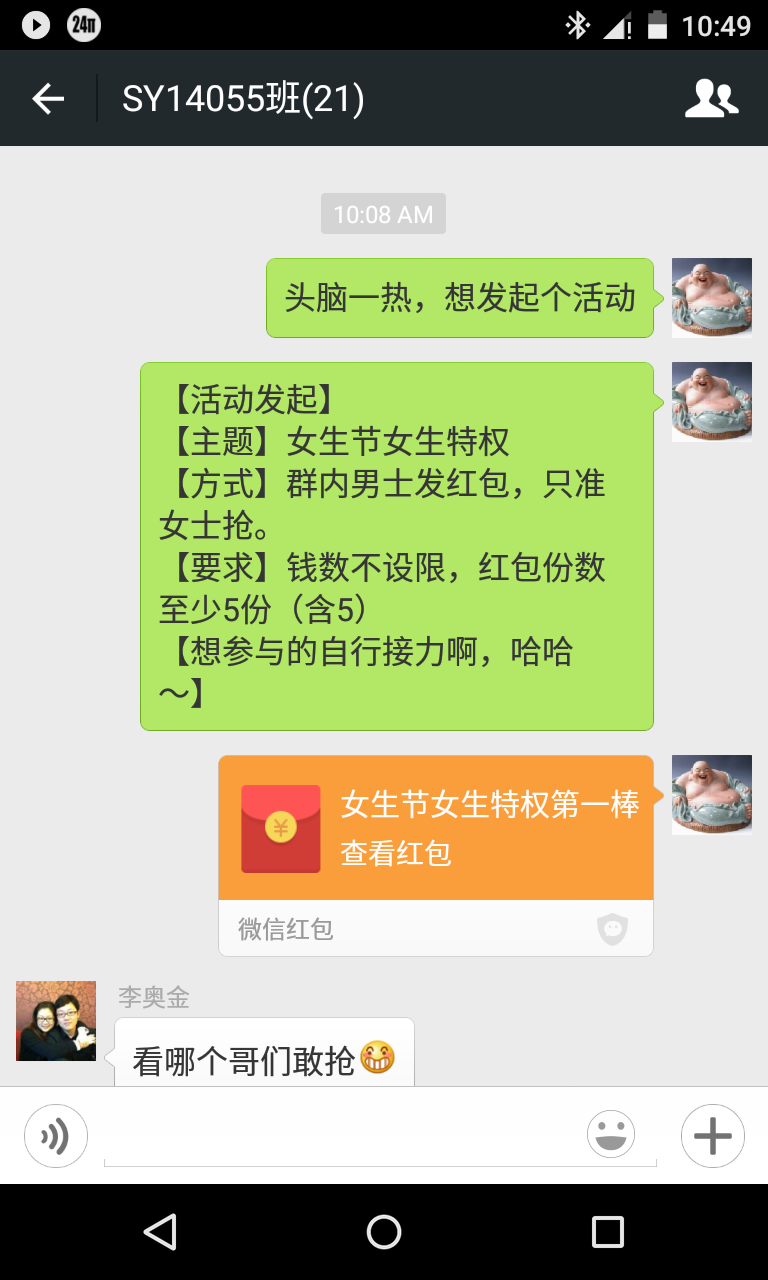Tap the shield icon on the red packet card
Viewport: 768px width, 1280px height.
coord(612,929)
